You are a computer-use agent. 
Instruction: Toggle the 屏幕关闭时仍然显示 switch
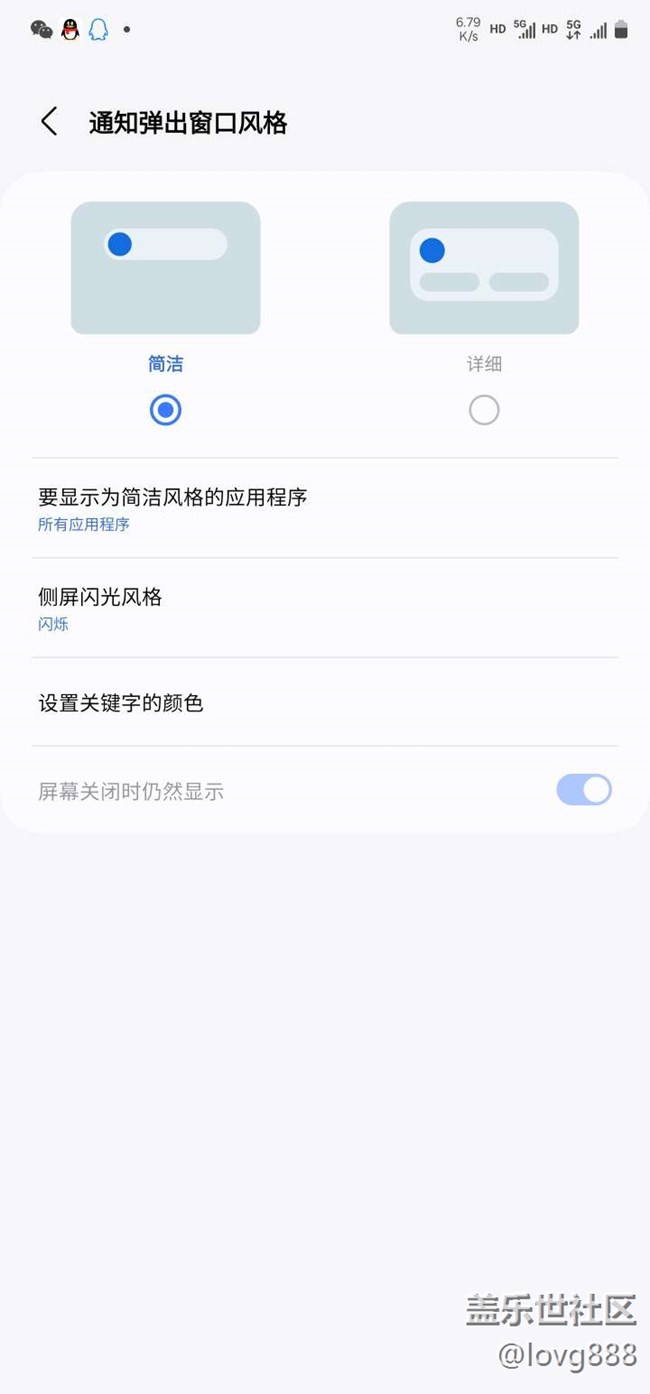(583, 790)
